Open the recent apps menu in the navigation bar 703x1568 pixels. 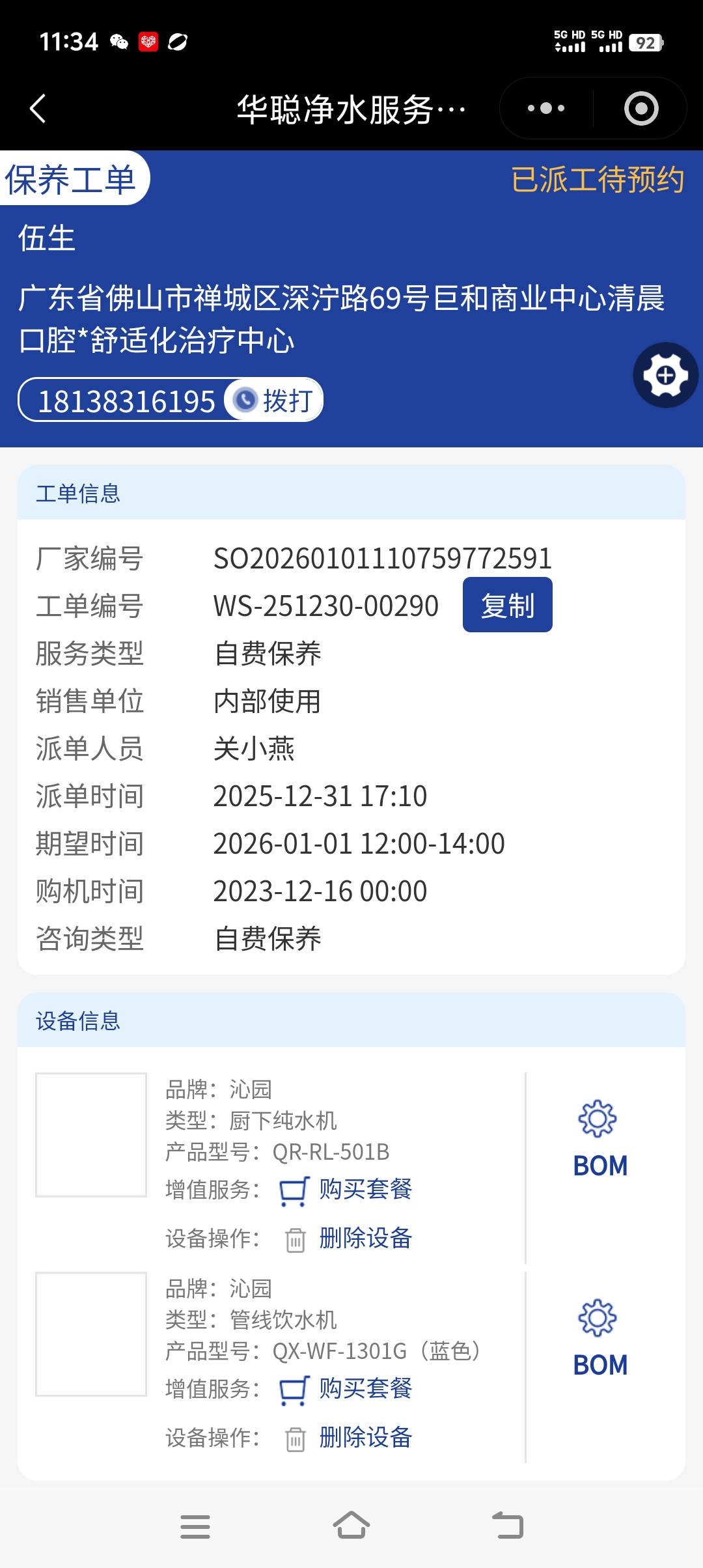click(195, 1526)
